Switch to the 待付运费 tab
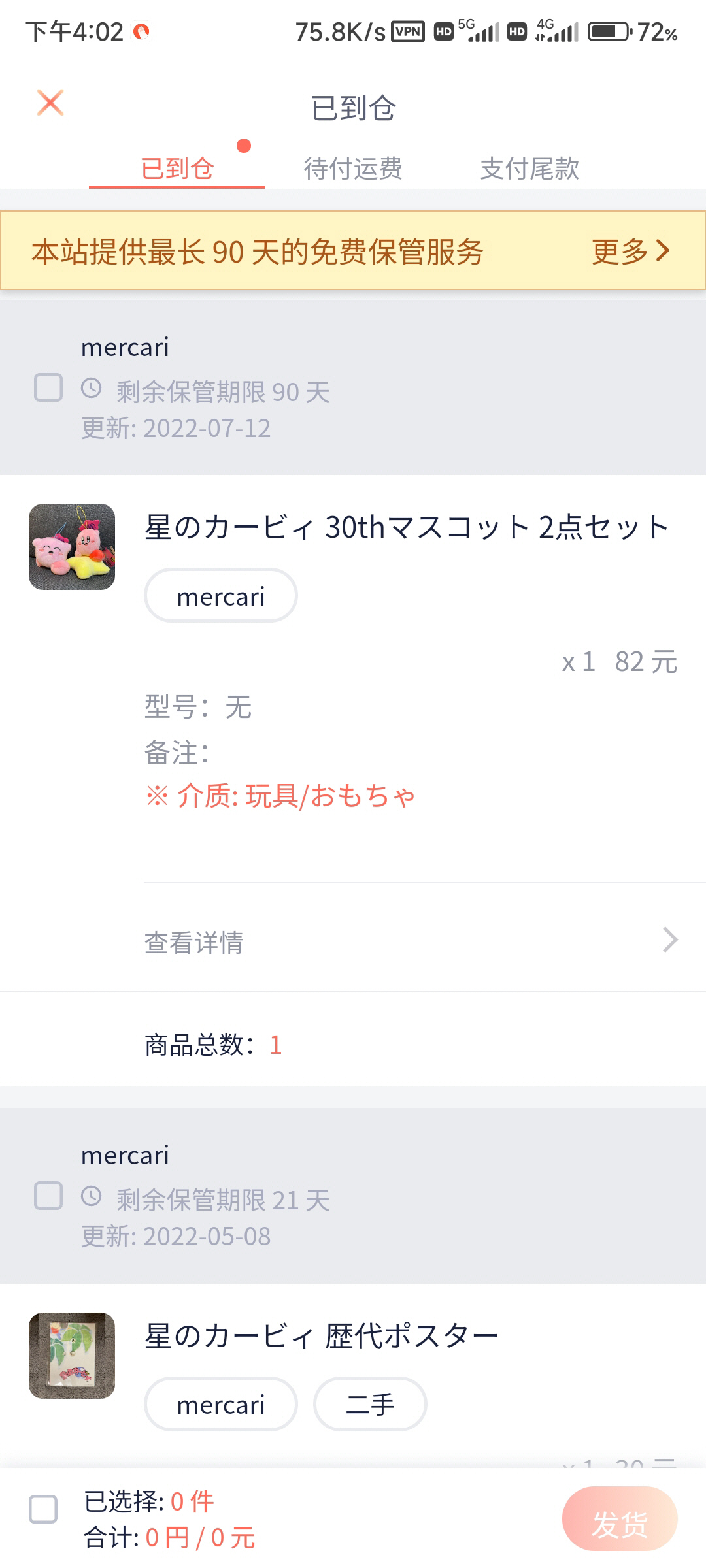 353,169
